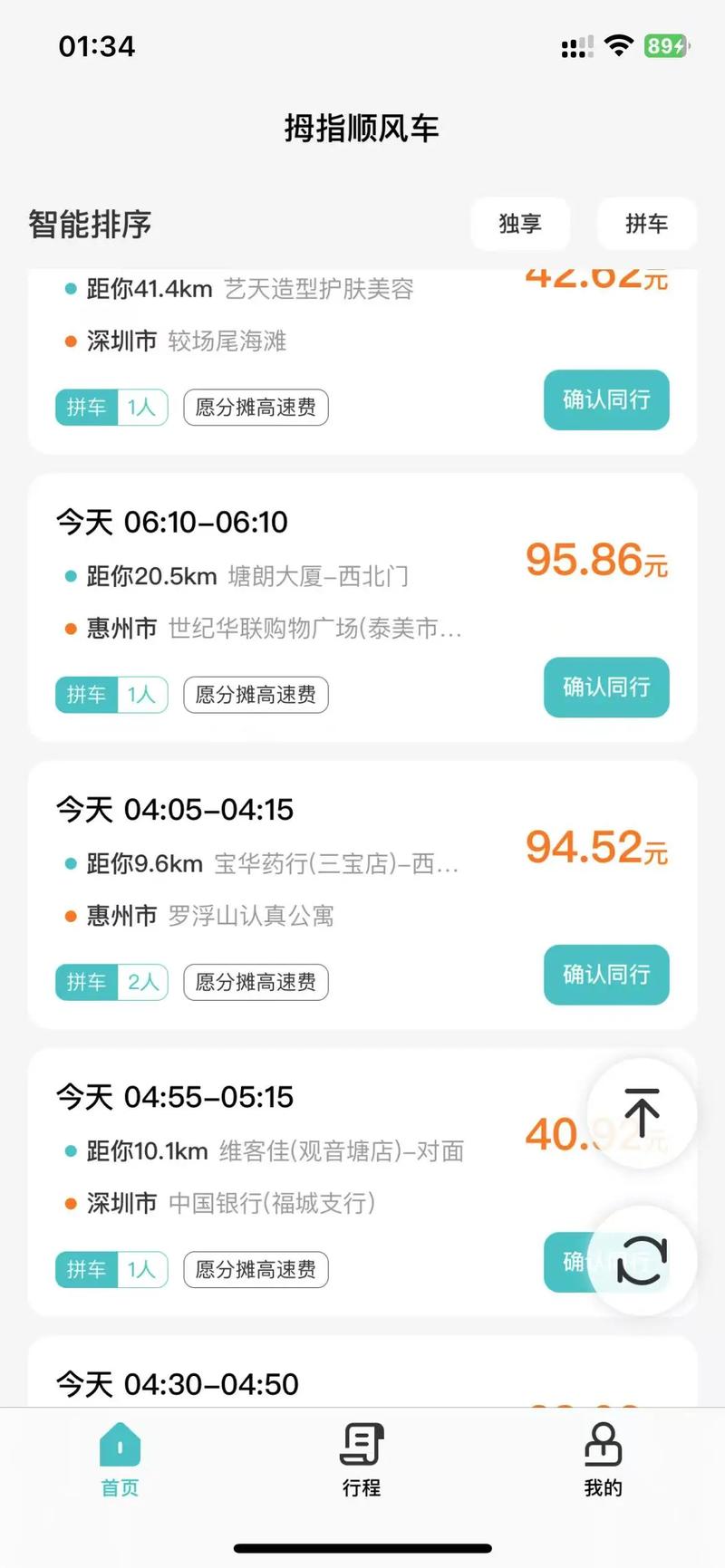Screen dimensions: 725x1568
Task: Tap the cellular signal icon
Action: point(575,45)
